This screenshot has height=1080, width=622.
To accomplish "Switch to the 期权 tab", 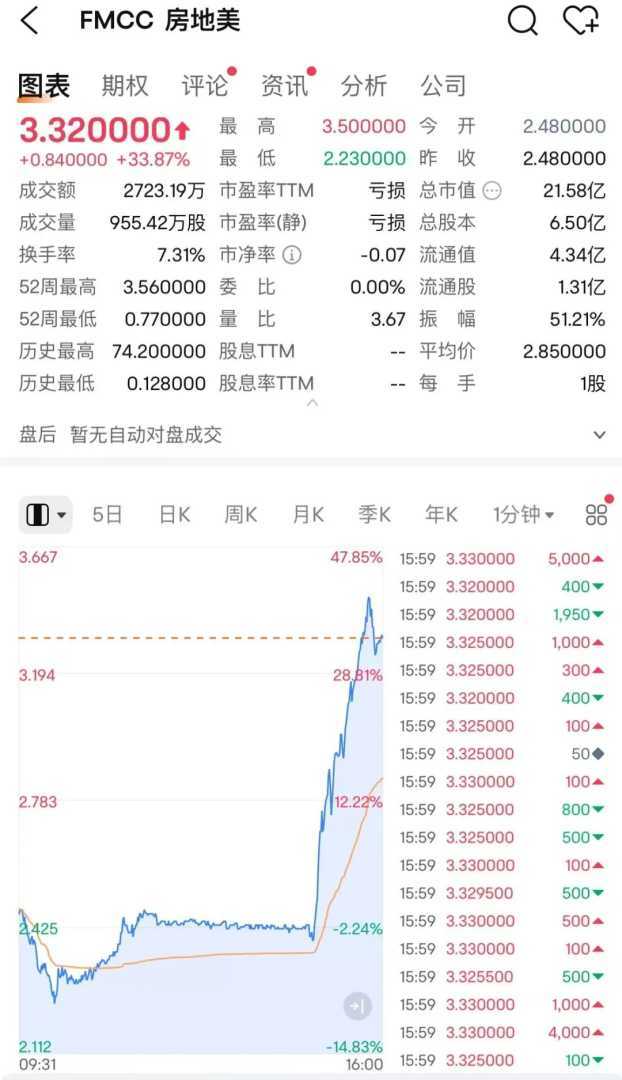I will coord(125,86).
